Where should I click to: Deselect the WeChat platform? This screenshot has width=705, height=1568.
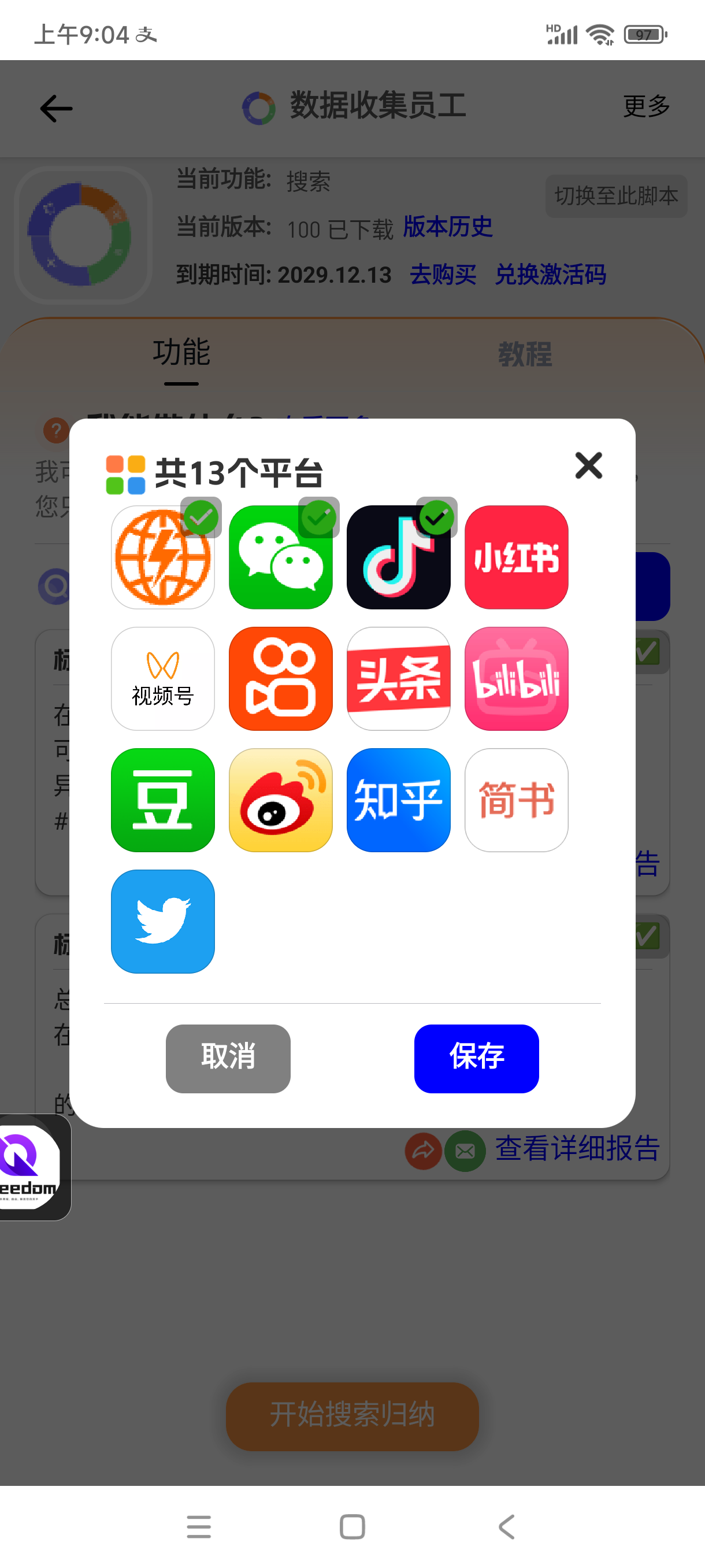coord(280,557)
